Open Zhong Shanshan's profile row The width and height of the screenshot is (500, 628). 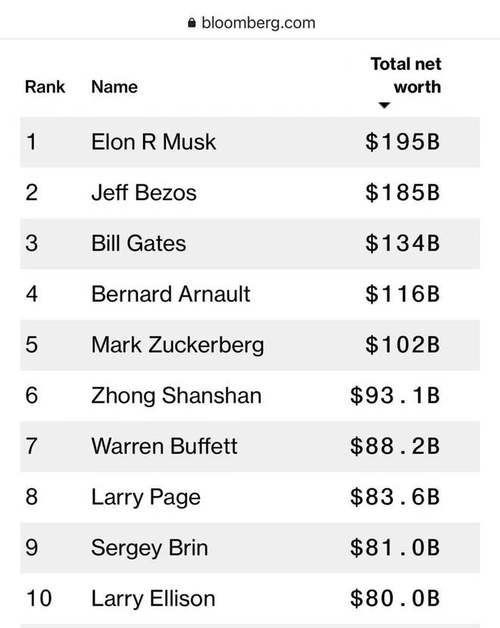coord(250,396)
